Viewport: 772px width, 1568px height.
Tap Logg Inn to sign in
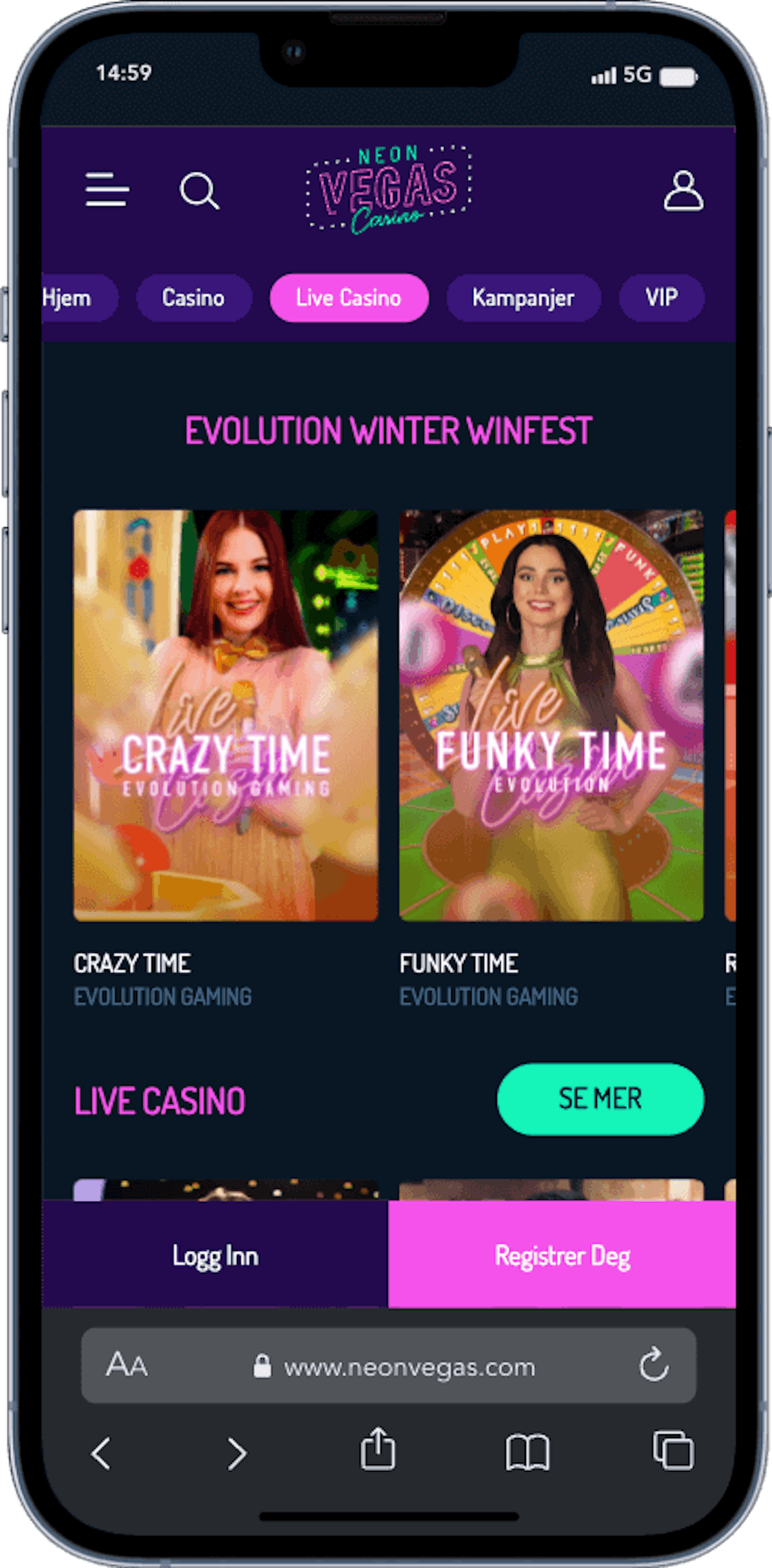216,1255
